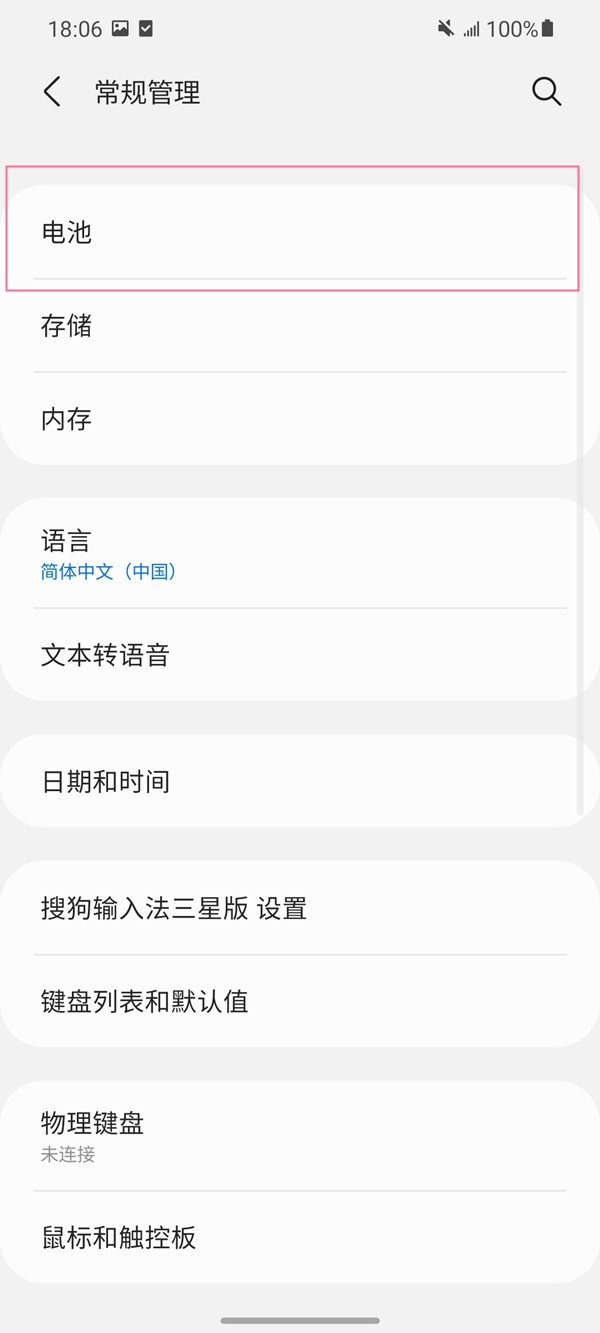Viewport: 600px width, 1333px height.
Task: Open the search icon
Action: pyautogui.click(x=546, y=92)
